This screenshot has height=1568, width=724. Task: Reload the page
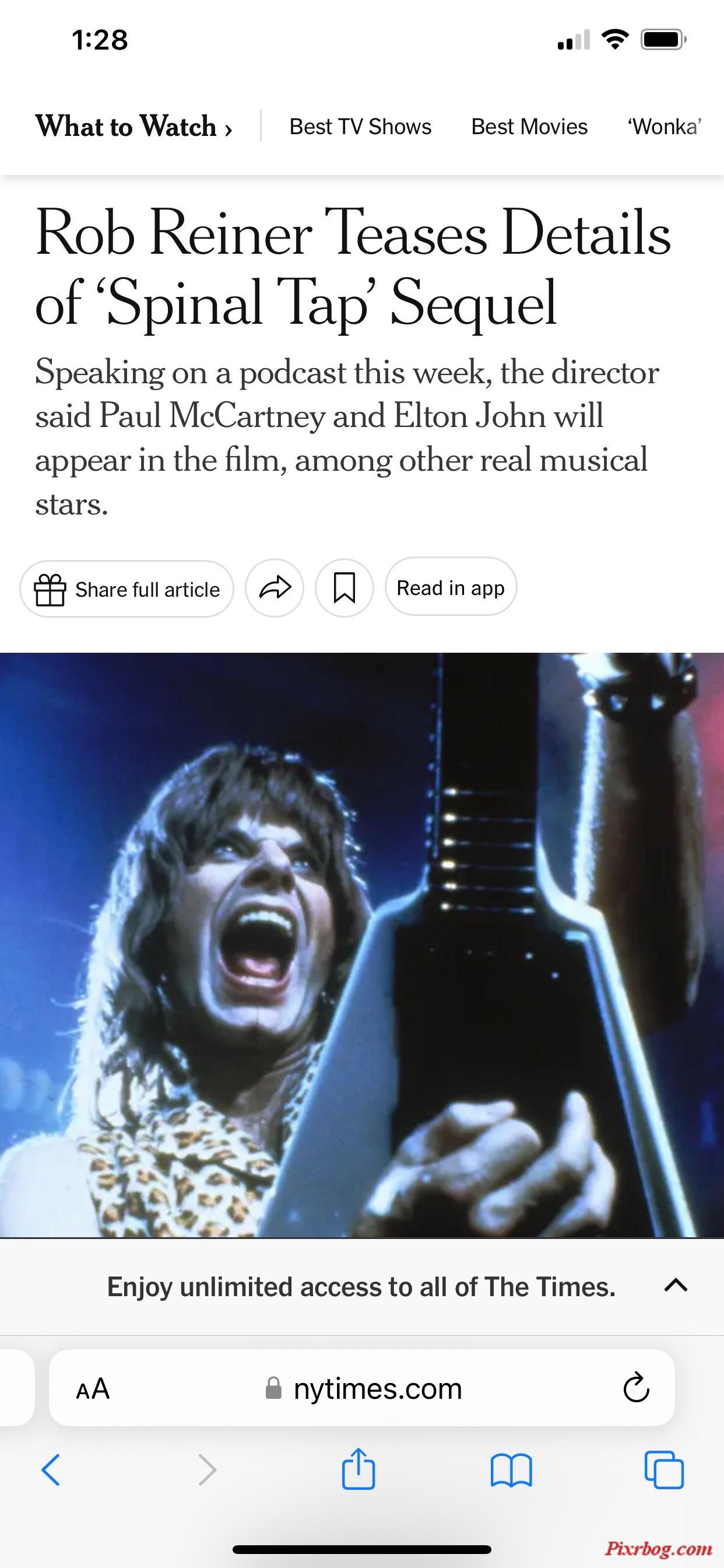pos(637,1388)
